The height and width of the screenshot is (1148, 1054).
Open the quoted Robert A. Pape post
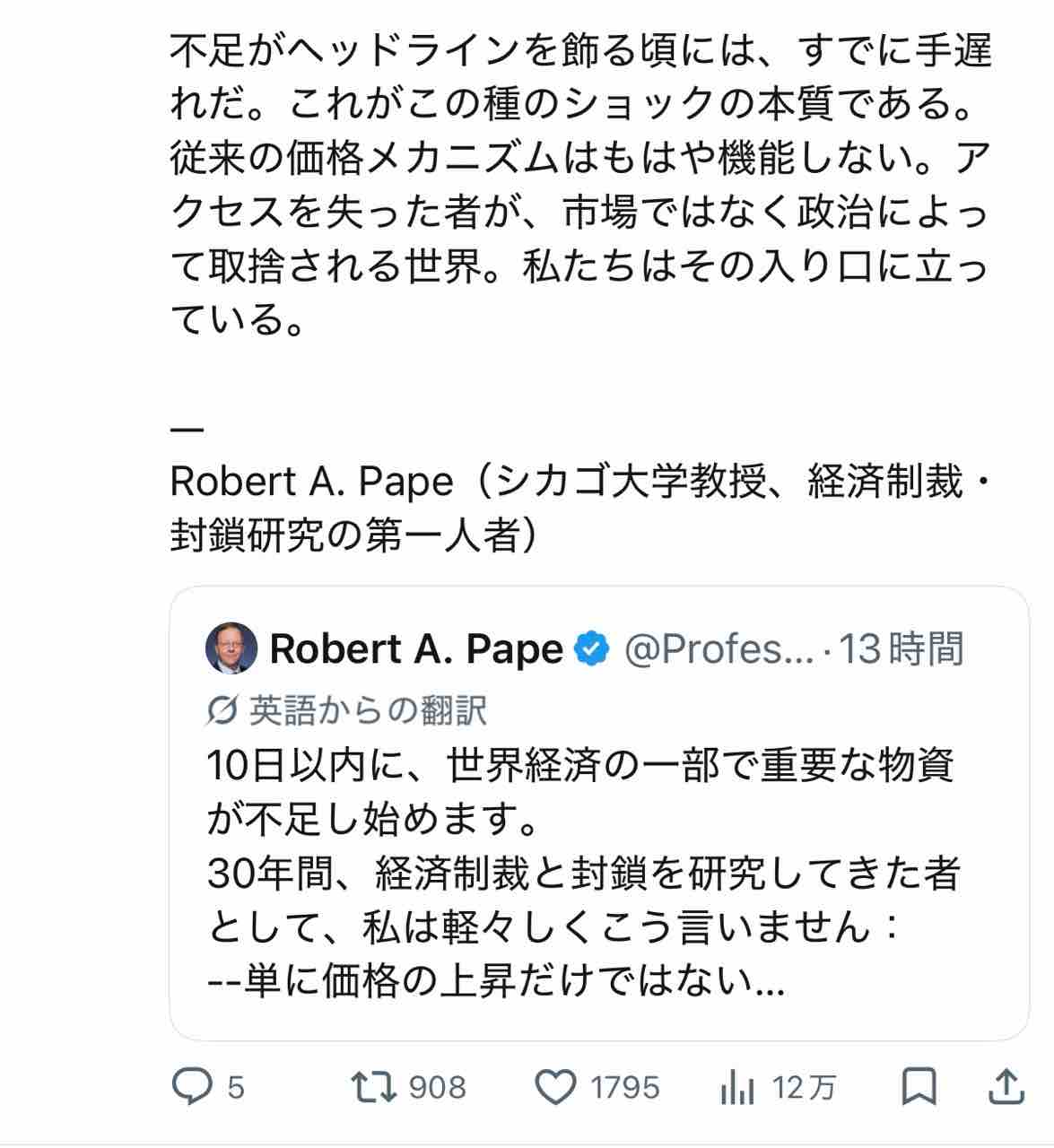pyautogui.click(x=599, y=813)
